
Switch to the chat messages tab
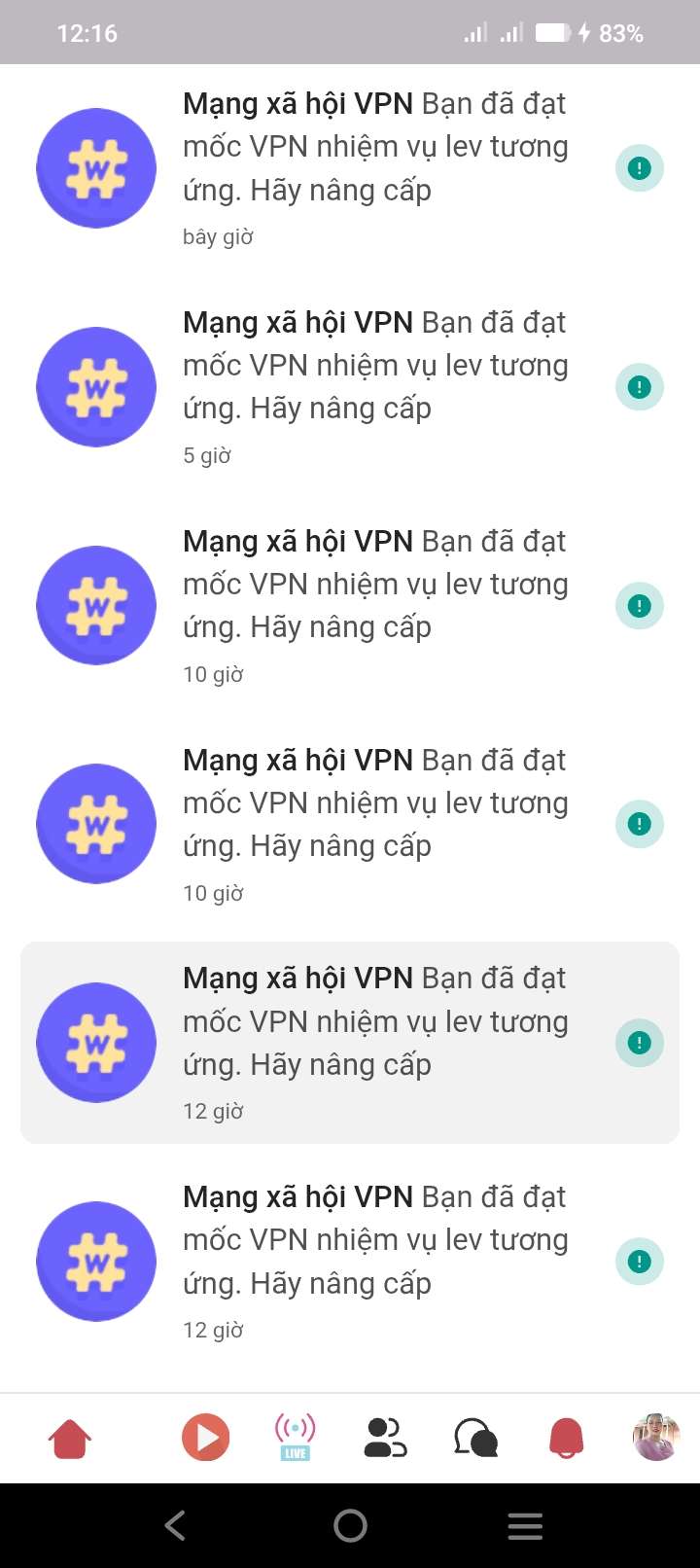[x=475, y=1438]
